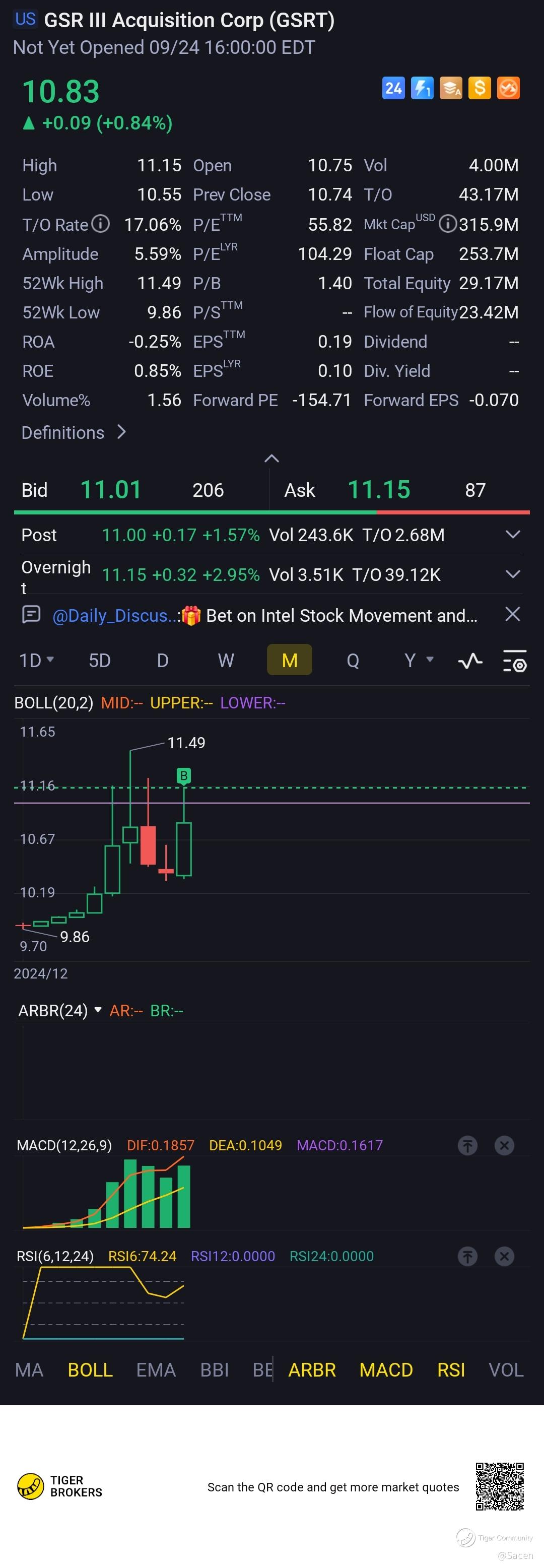Open the 24-hour trading badge icon
Screen dimensions: 544x1568
point(393,88)
